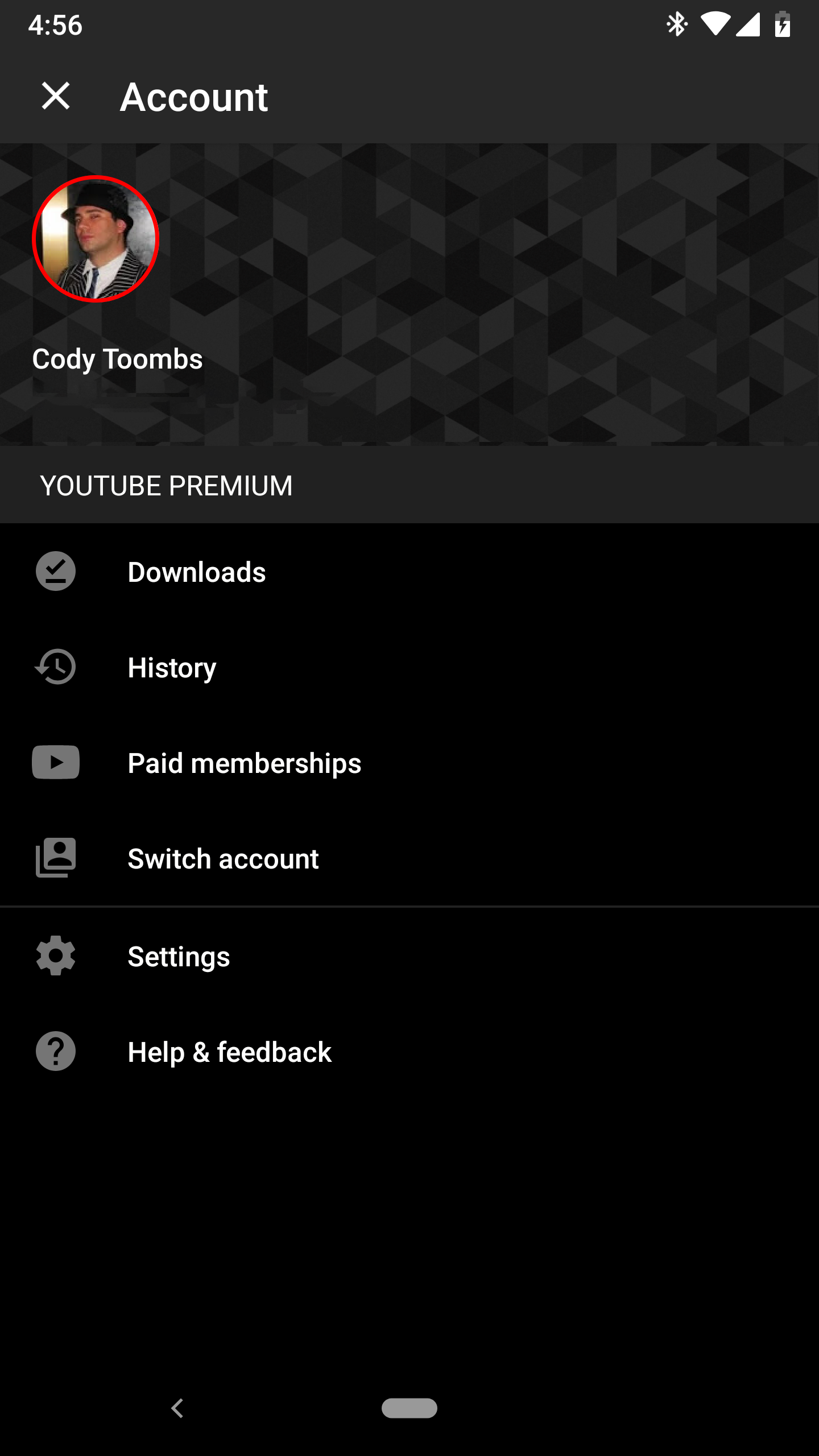Click the Paid memberships play icon
This screenshot has width=819, height=1456.
(55, 763)
